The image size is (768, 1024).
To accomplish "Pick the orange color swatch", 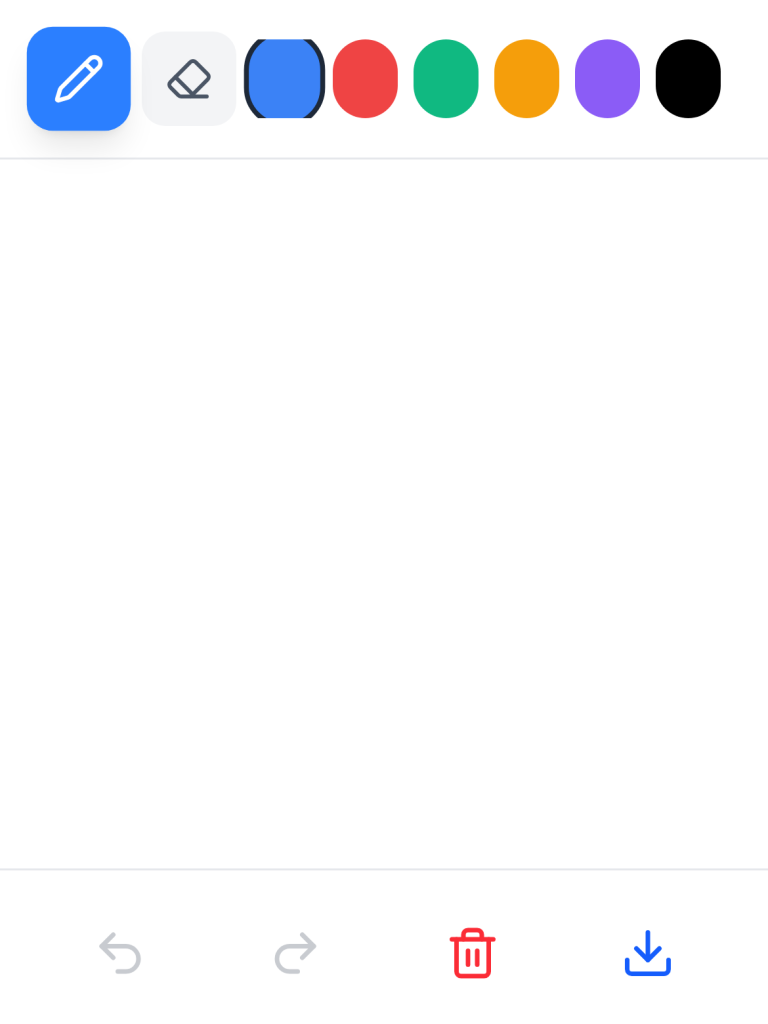I will pos(526,79).
